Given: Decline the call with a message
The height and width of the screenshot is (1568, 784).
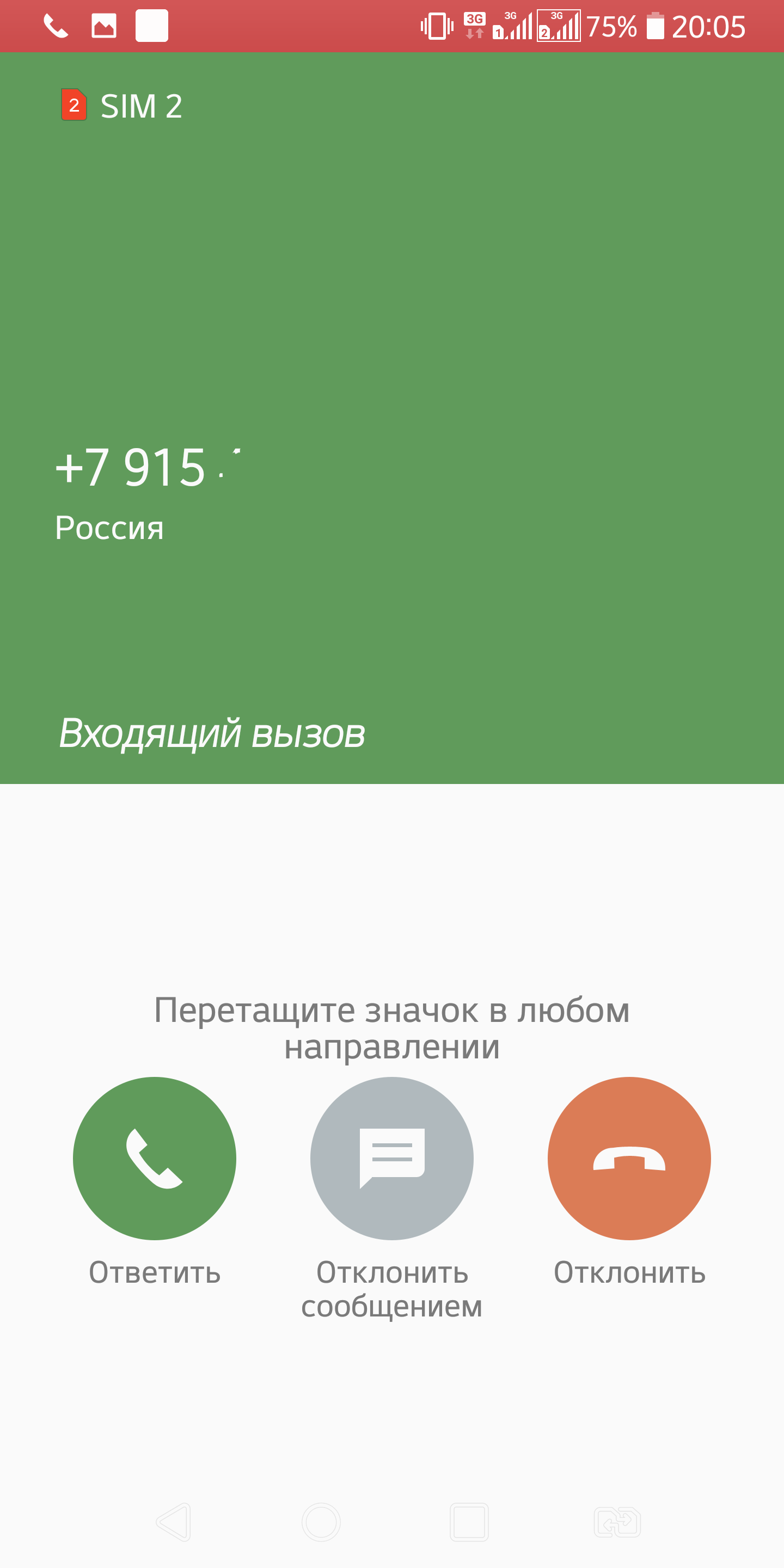Looking at the screenshot, I should click(391, 1157).
